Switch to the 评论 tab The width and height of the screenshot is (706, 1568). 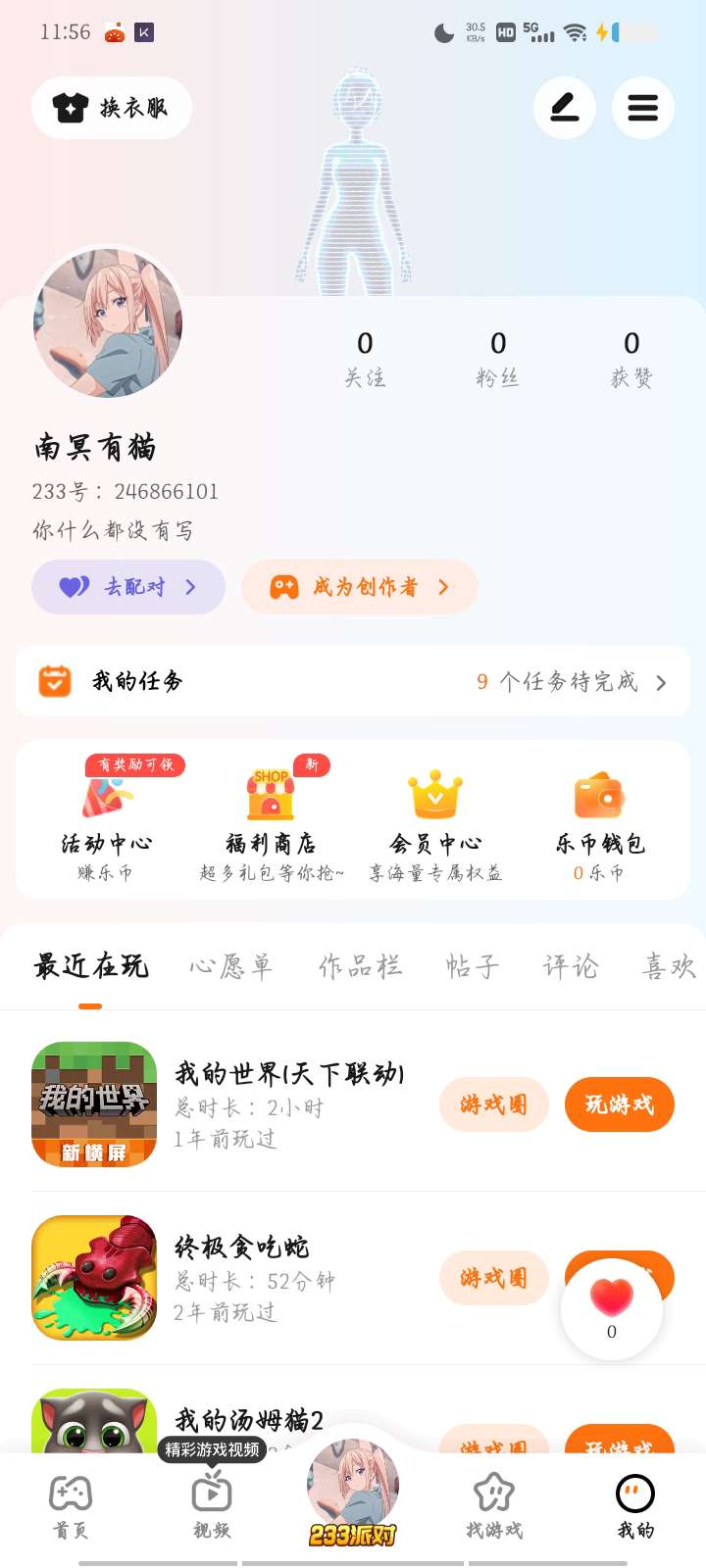tap(570, 967)
